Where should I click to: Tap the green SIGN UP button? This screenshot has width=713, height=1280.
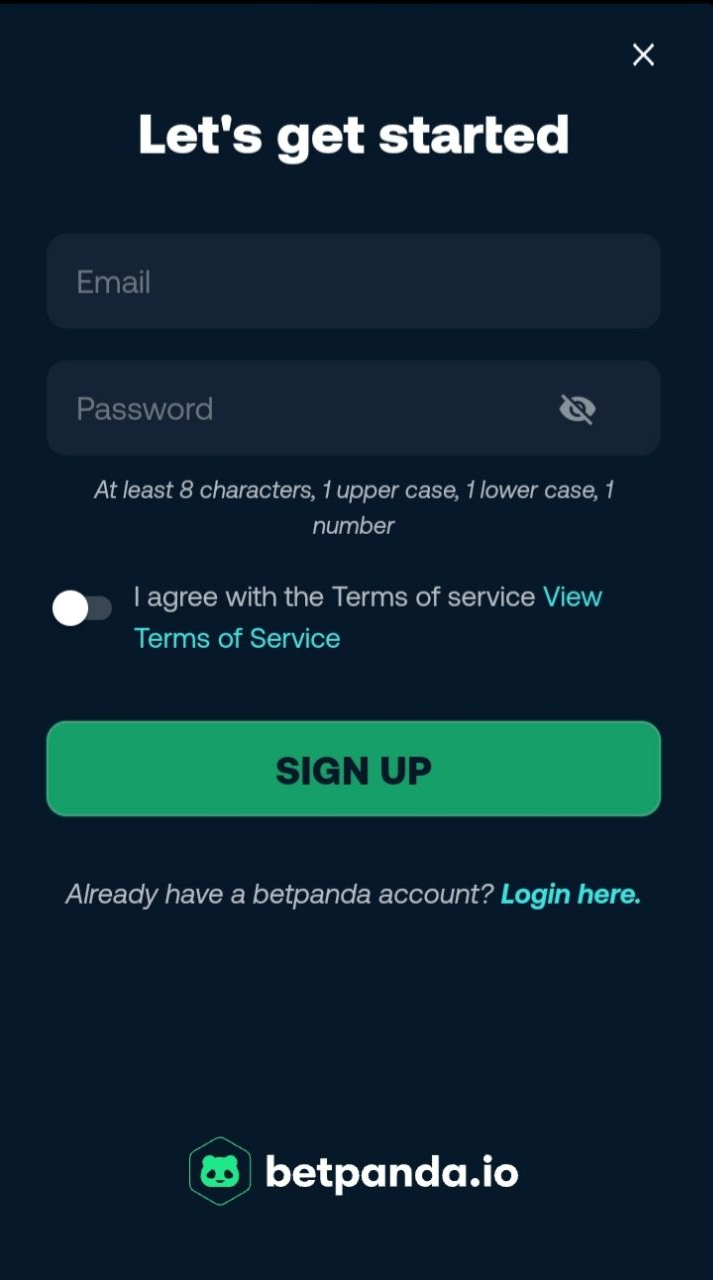click(354, 768)
